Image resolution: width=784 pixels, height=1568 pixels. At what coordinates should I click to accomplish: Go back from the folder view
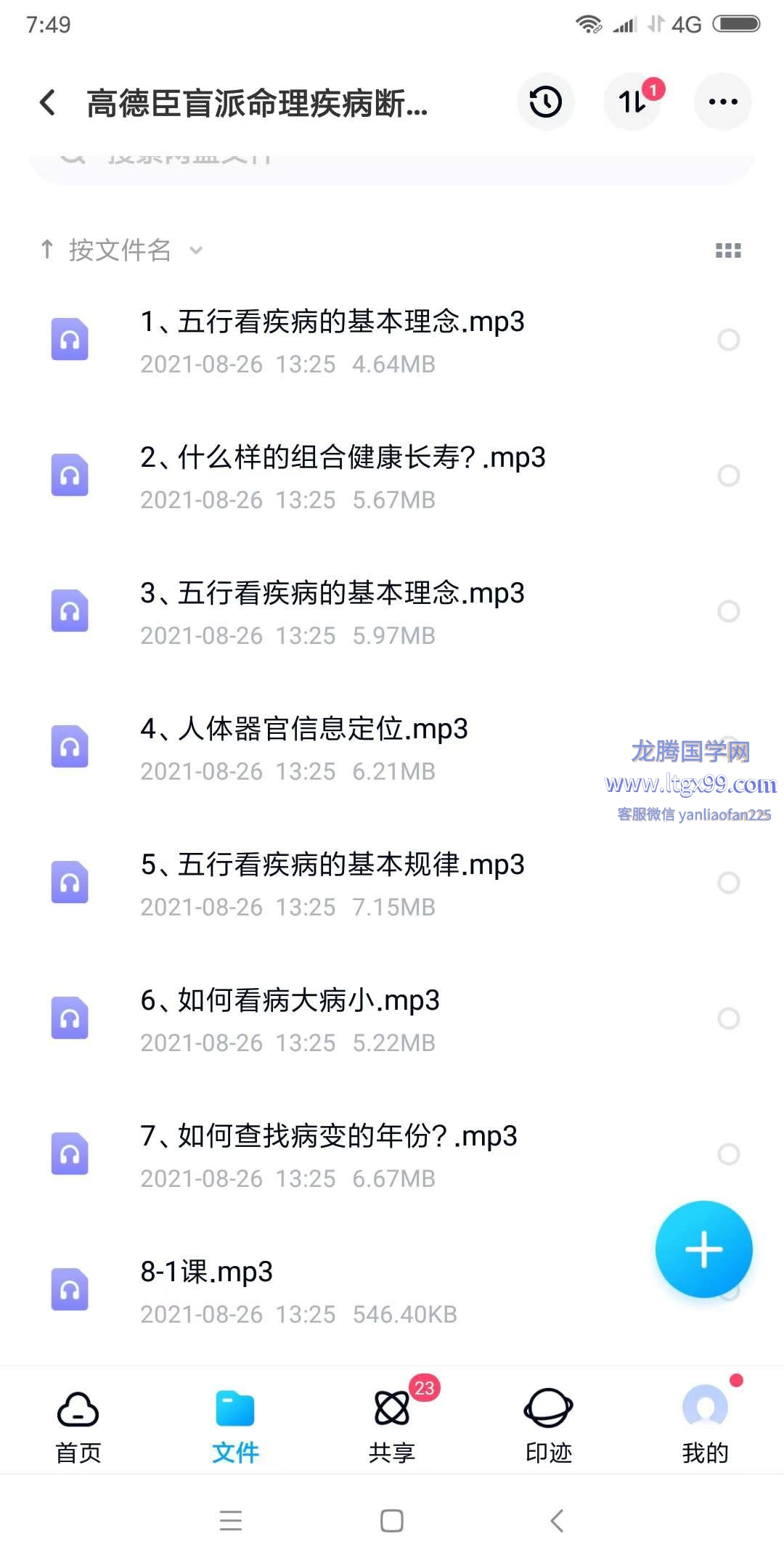coord(48,102)
